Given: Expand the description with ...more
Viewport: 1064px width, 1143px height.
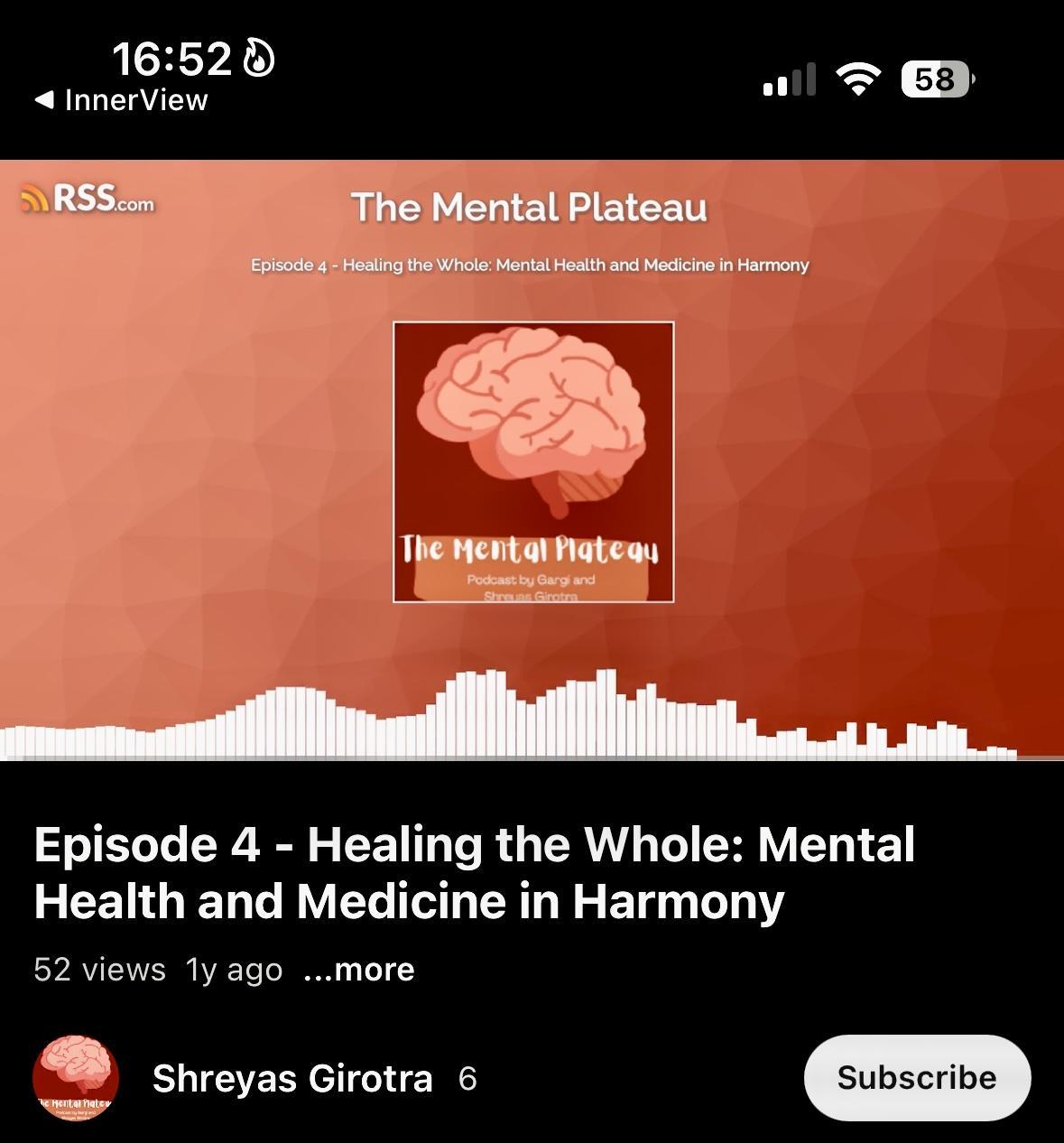Looking at the screenshot, I should (359, 970).
